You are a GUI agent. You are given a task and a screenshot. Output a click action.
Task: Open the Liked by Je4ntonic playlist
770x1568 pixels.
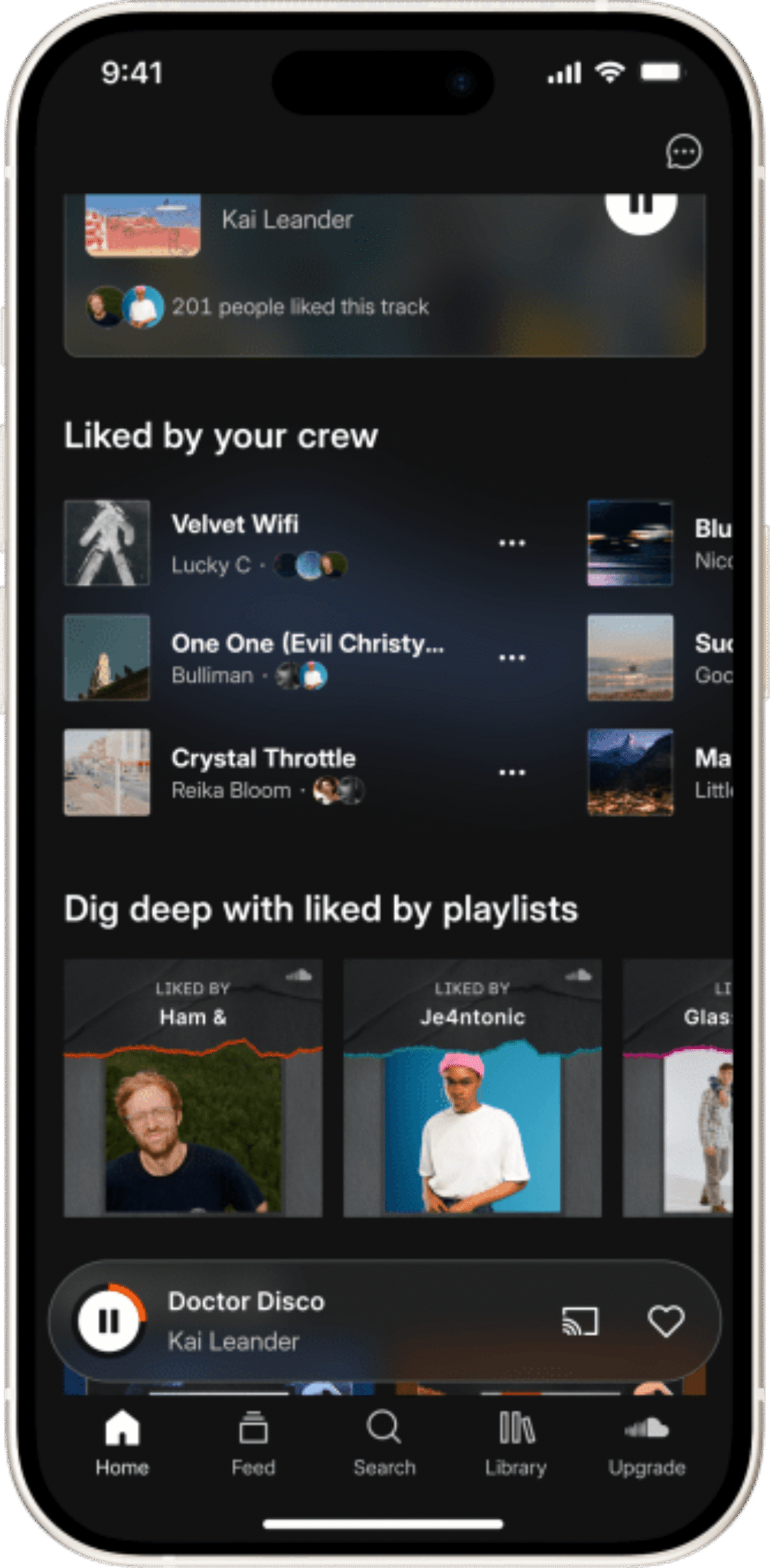click(472, 1087)
